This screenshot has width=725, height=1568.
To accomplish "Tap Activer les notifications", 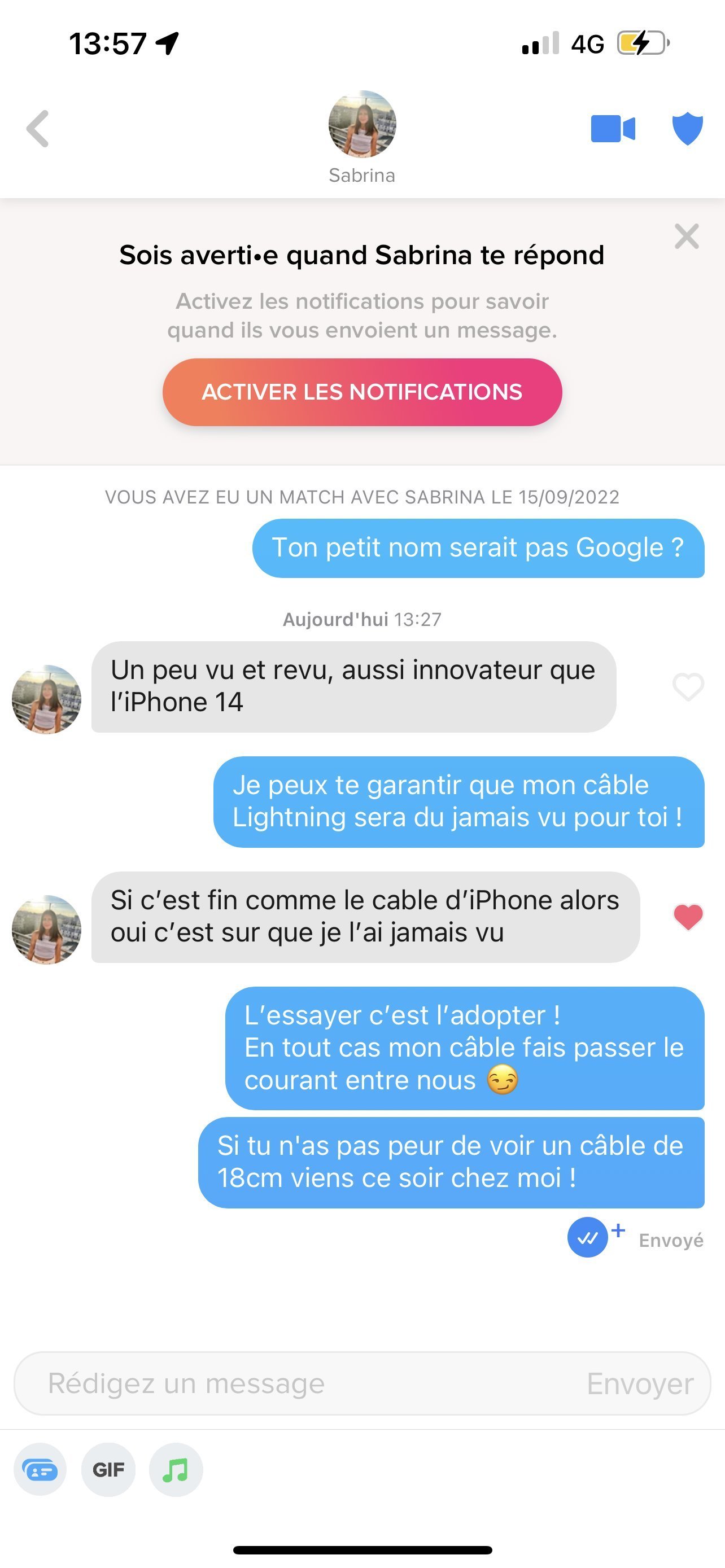I will [x=362, y=392].
